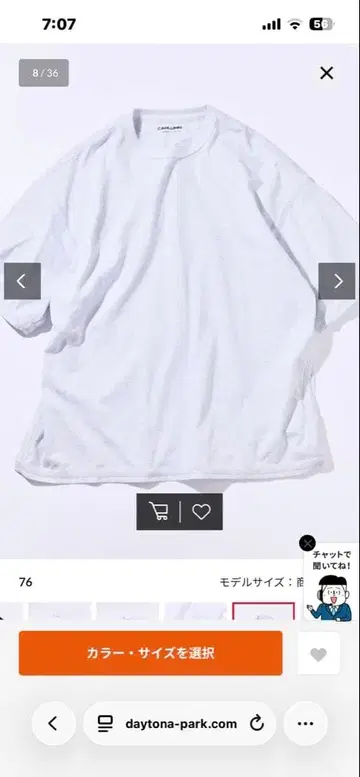This screenshot has width=360, height=777.
Task: Tap カラー・サイズを選択 button
Action: tap(151, 653)
